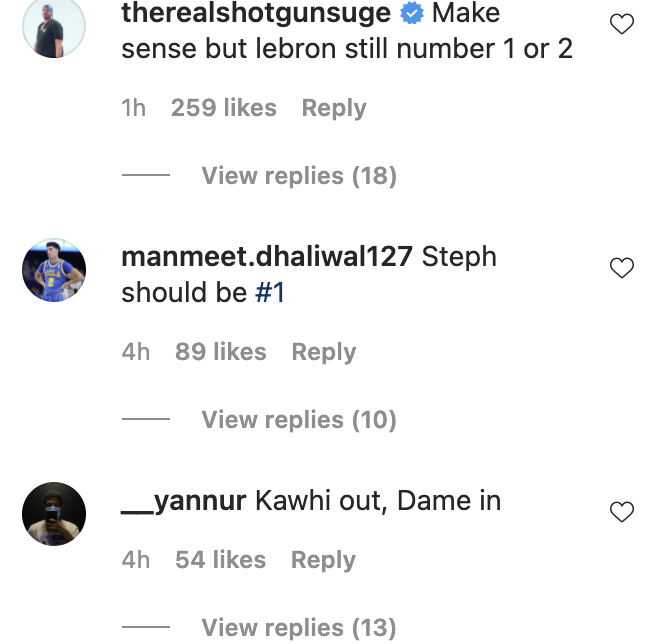Expand the 18 replies under therealshotgunsuge
648x644 pixels.
pyautogui.click(x=299, y=176)
